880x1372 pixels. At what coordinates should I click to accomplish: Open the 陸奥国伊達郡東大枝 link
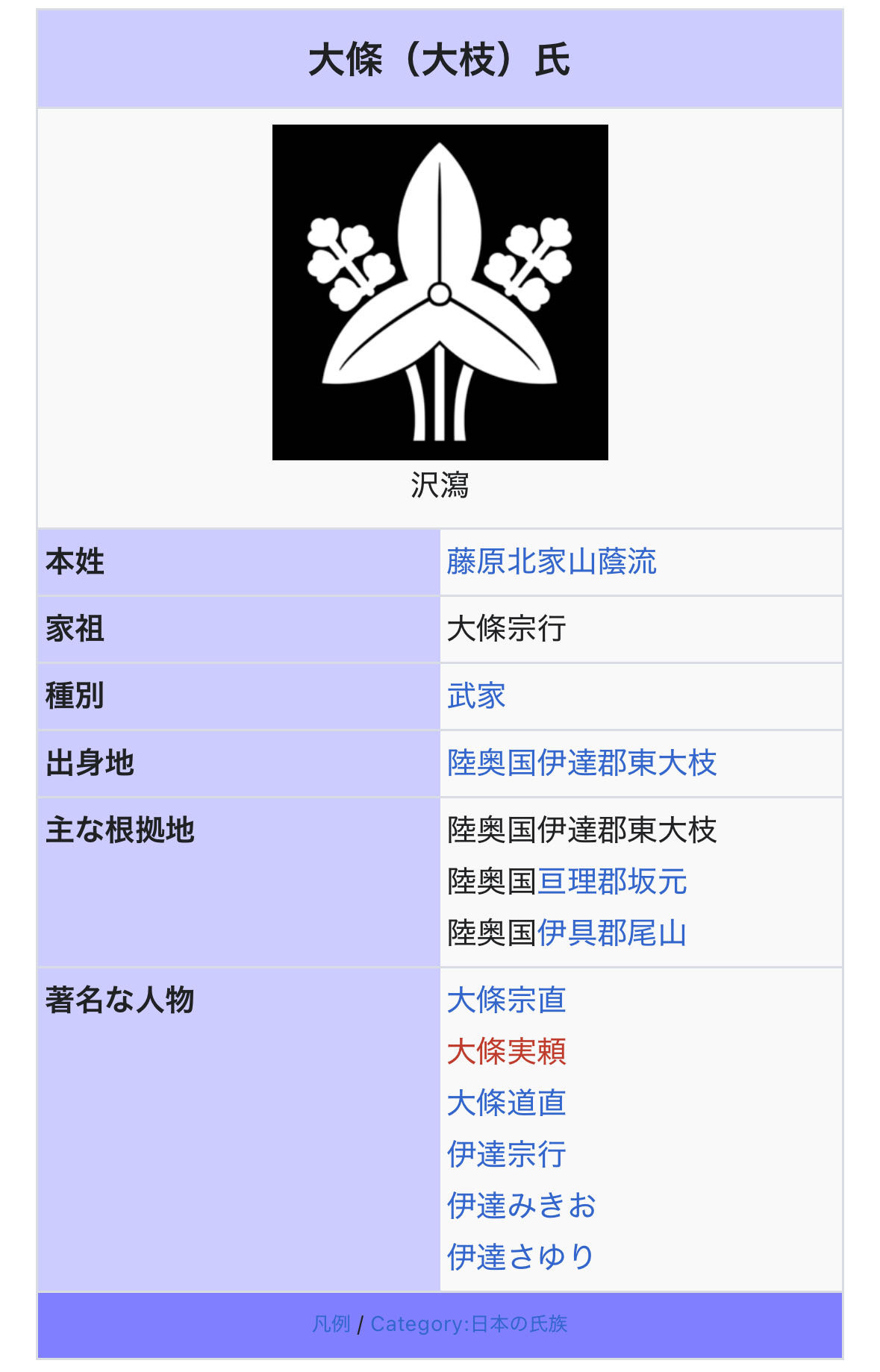(581, 762)
